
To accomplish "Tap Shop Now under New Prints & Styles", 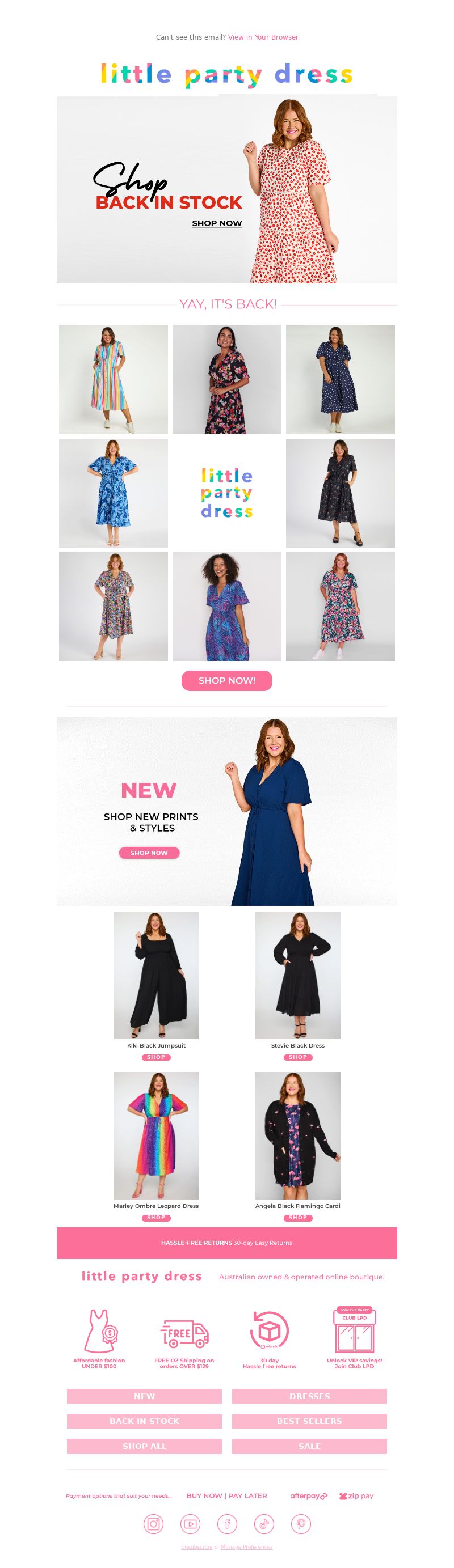I will 149,853.
